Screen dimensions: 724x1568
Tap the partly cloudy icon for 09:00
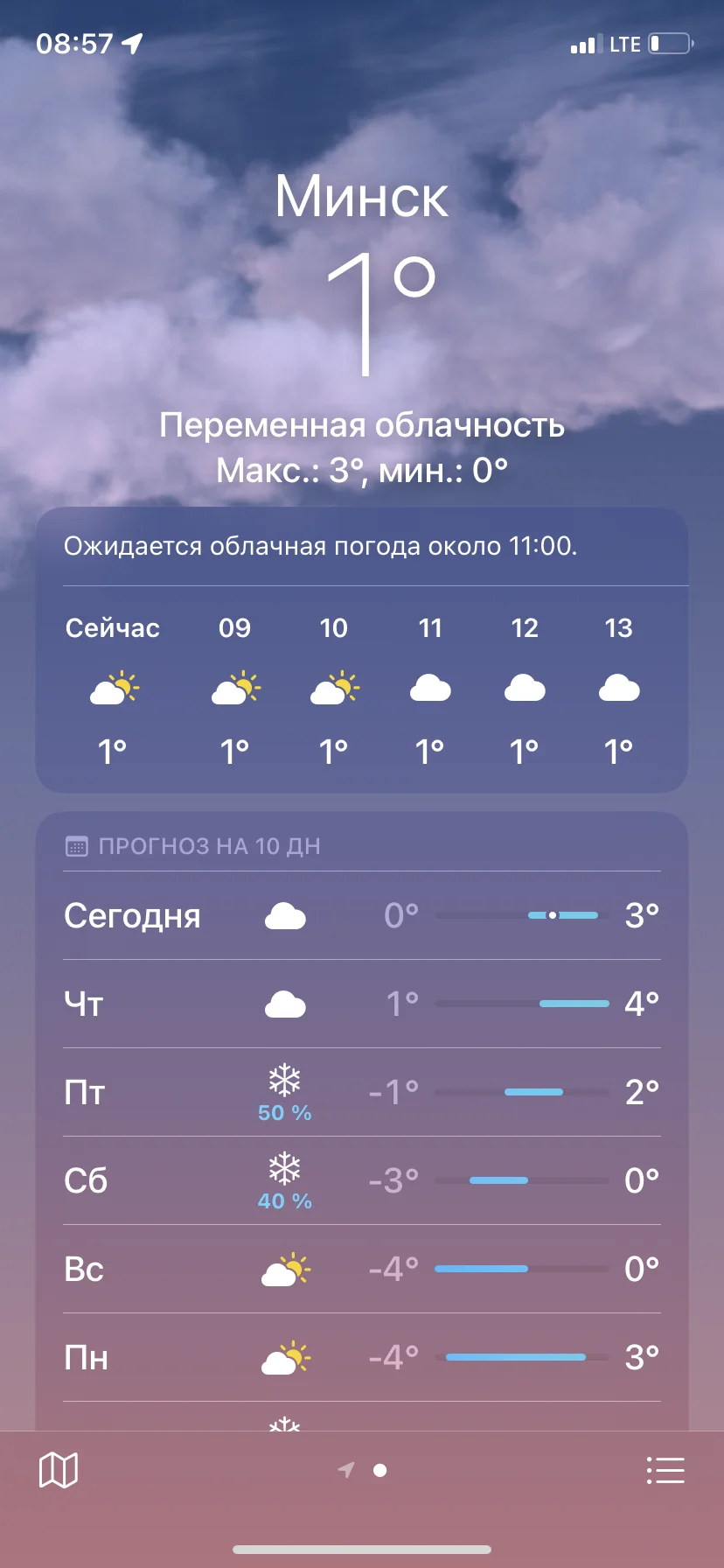234,689
